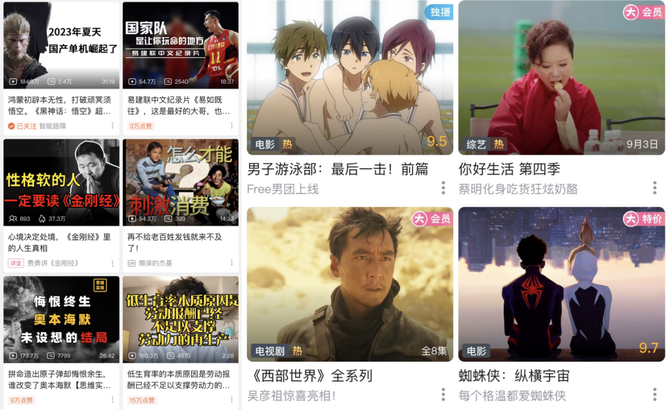
Task: Open more options for 蜘蛛侠：纵横宇宙
Action: click(x=654, y=395)
